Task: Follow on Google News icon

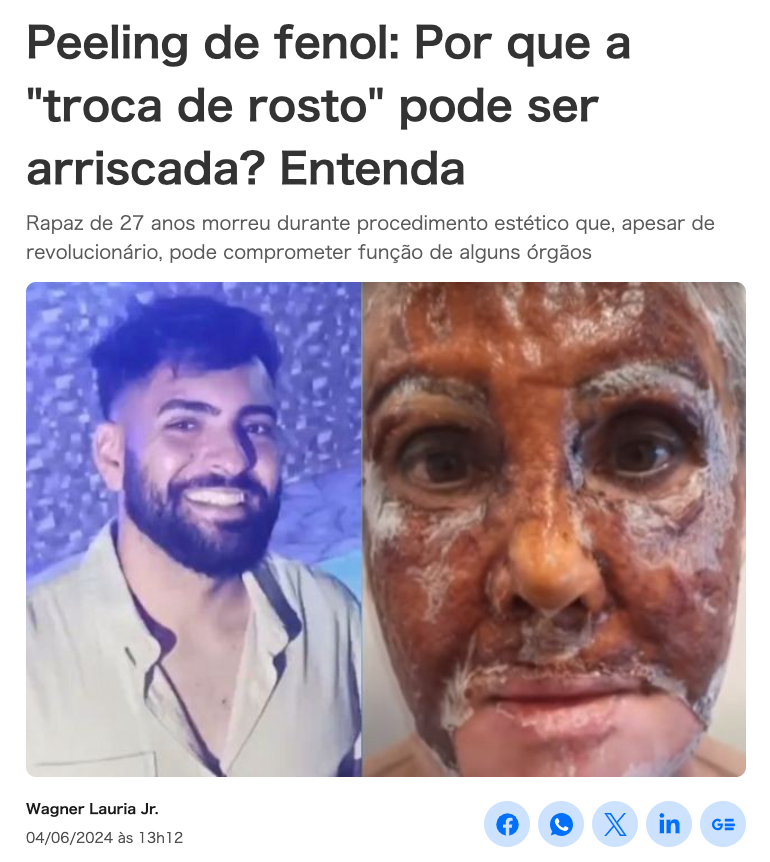Action: pos(723,825)
